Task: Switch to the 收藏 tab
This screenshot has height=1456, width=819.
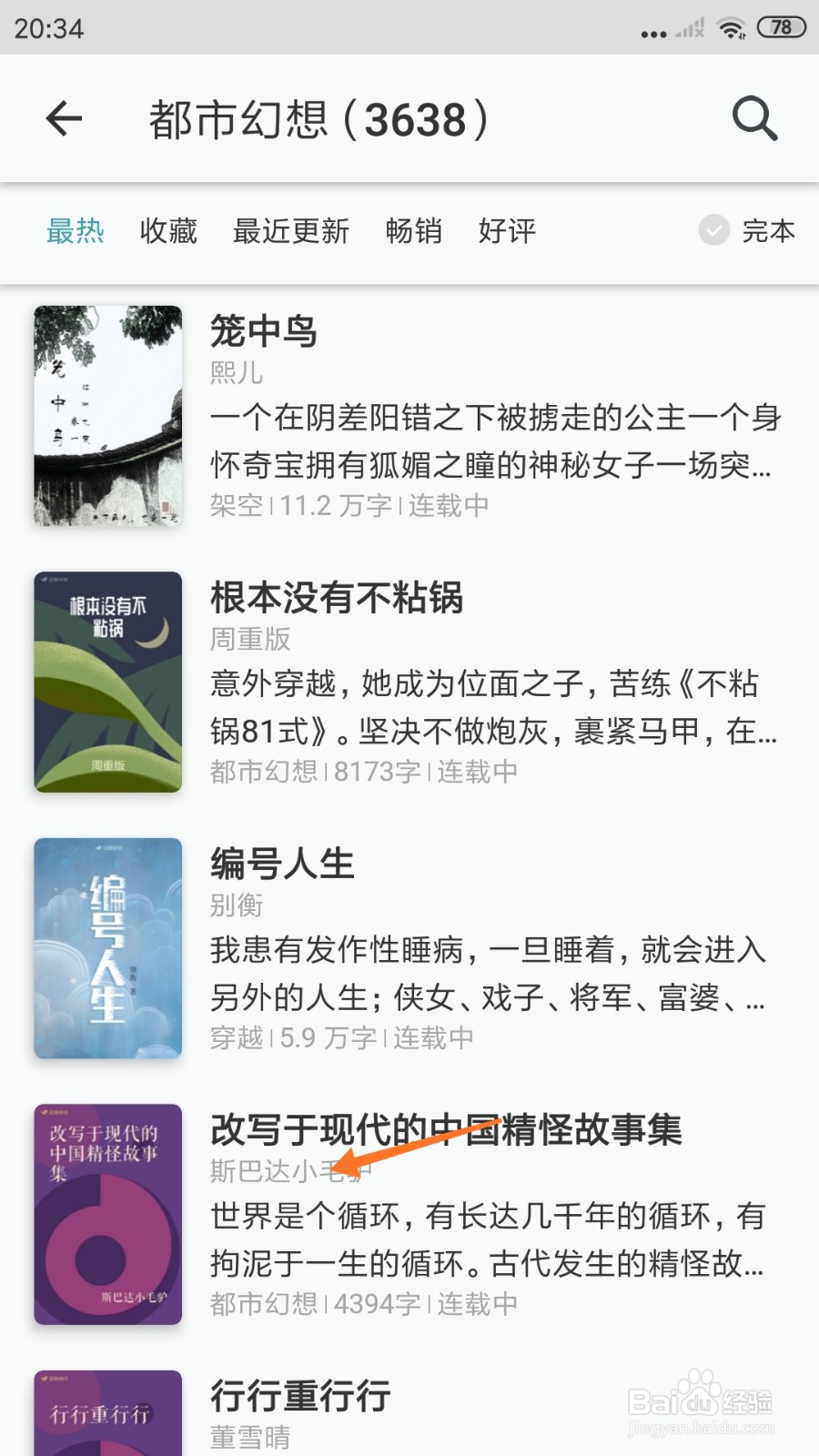Action: coord(168,231)
